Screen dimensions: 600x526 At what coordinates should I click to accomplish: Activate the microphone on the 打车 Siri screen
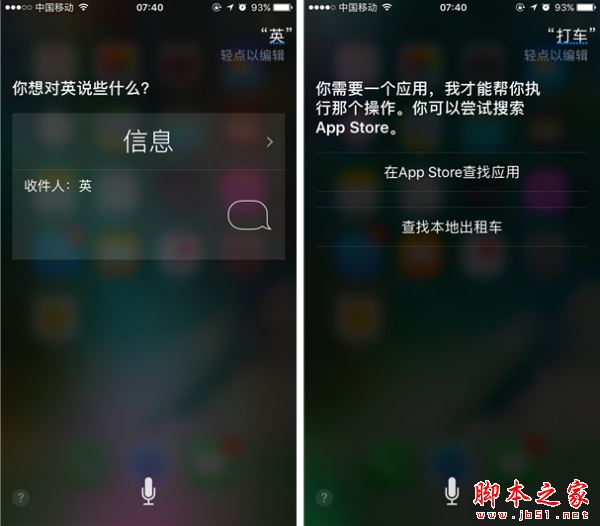(x=452, y=490)
